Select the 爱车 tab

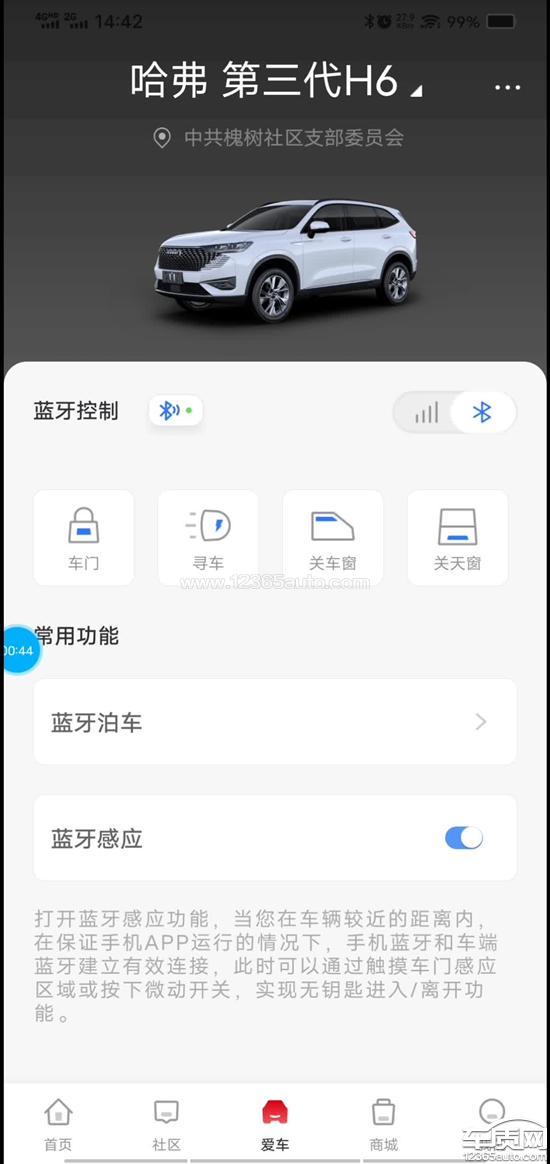pos(275,1124)
